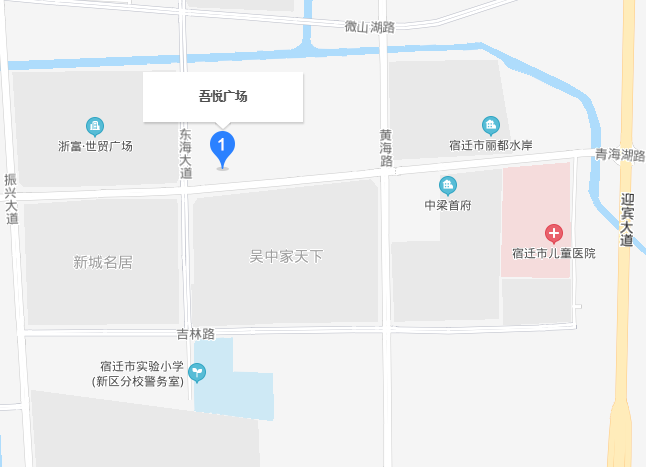646x467 pixels.
Task: Tap the 浙富·世贸广场 building icon
Action: tap(95, 126)
